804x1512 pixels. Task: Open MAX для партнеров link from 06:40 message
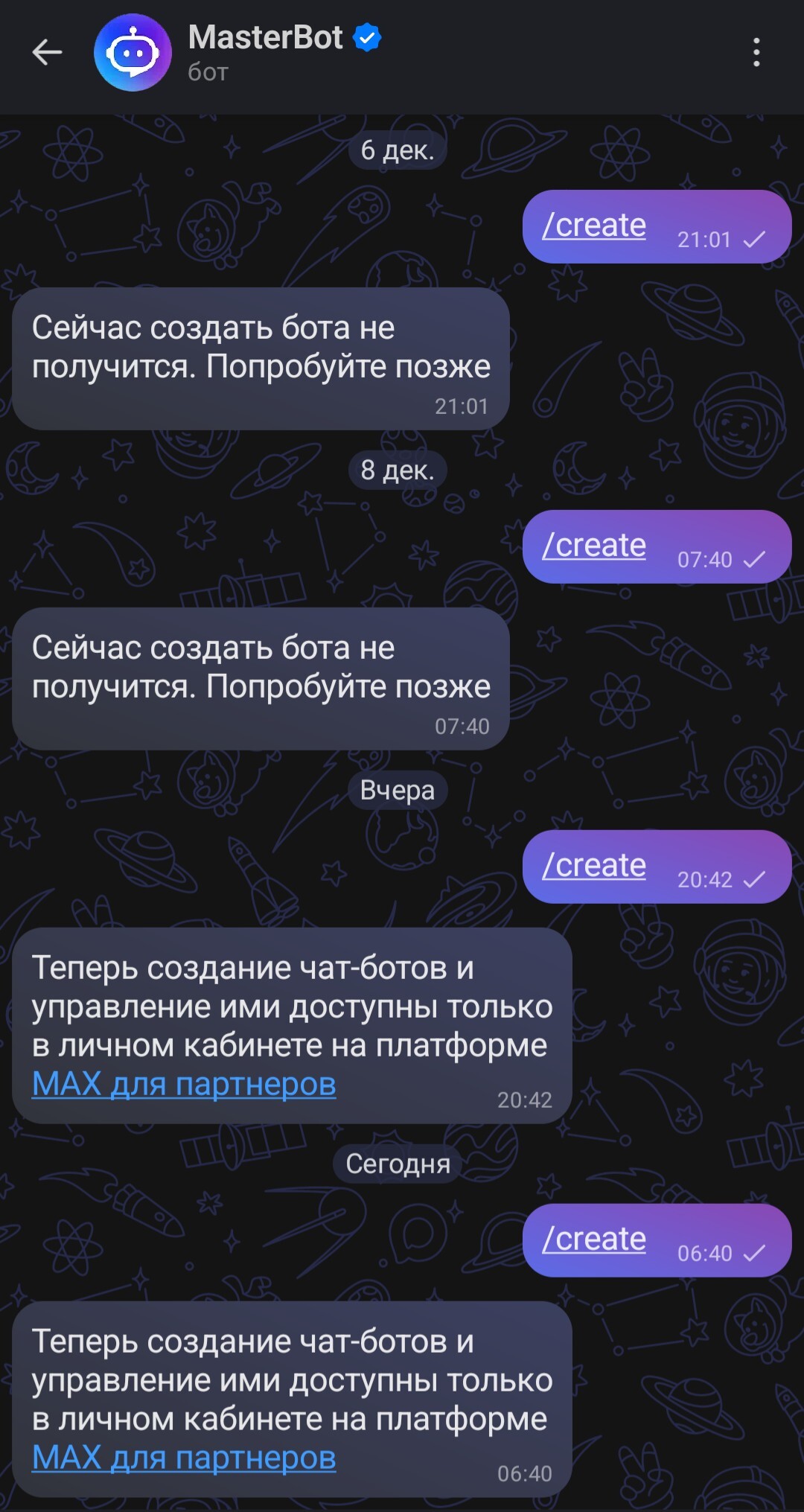184,1458
